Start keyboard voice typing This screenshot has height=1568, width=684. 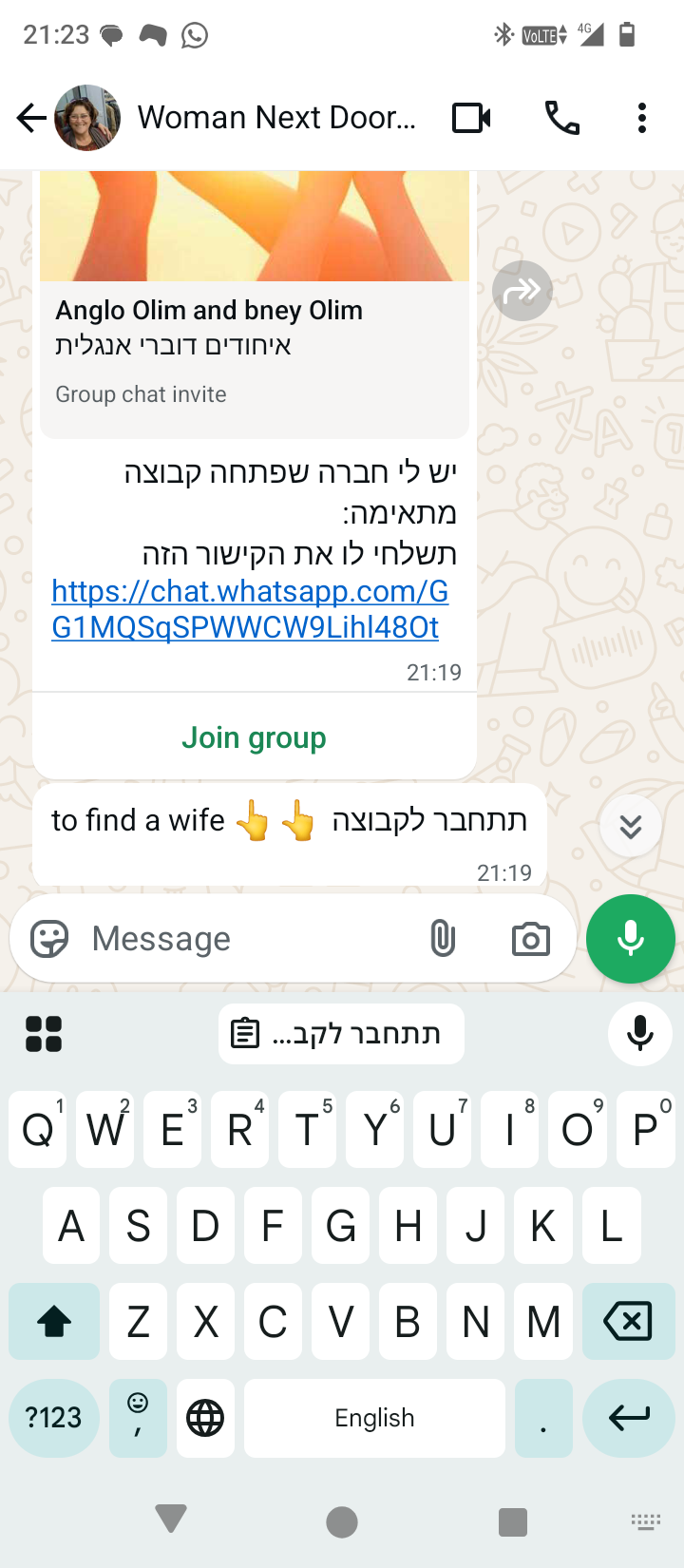[640, 1033]
